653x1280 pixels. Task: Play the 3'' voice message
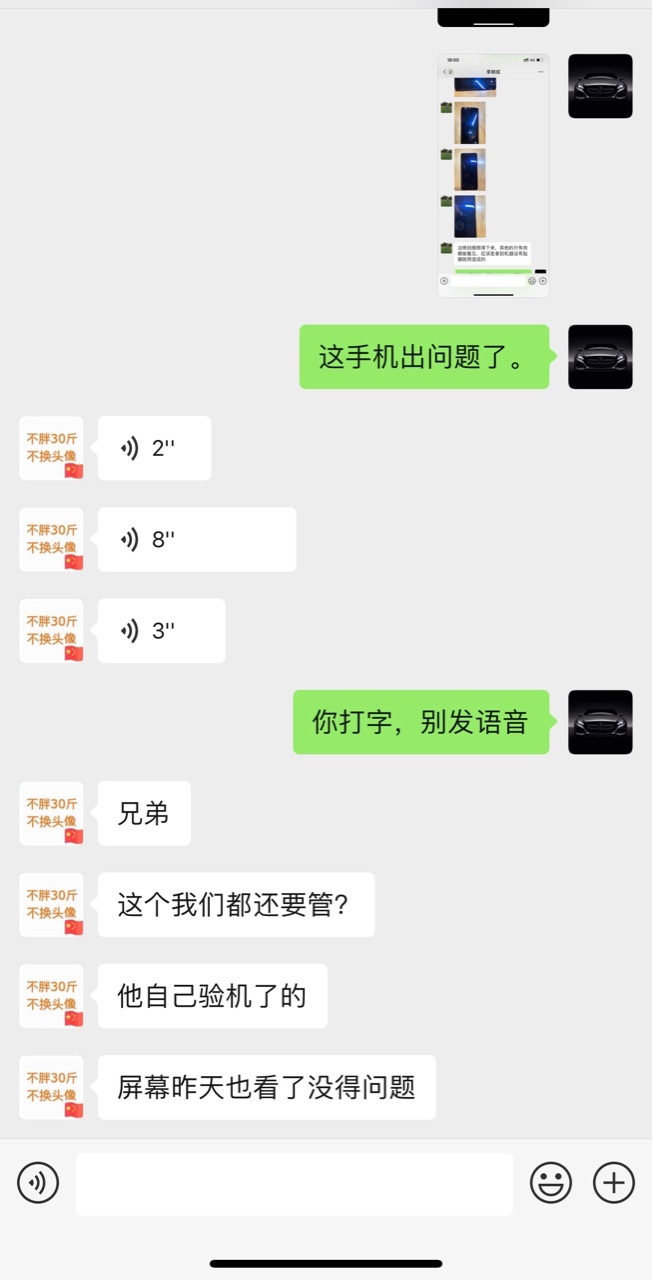[x=162, y=631]
